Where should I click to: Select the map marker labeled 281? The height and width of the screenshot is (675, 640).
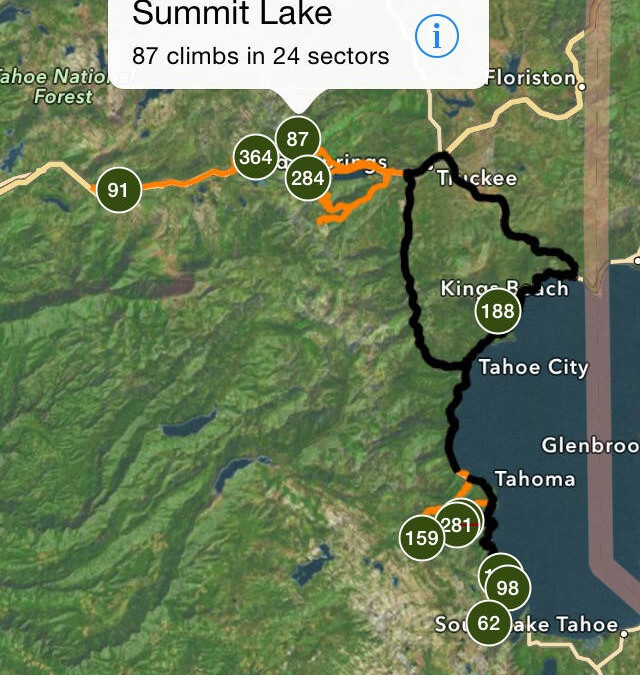(456, 526)
